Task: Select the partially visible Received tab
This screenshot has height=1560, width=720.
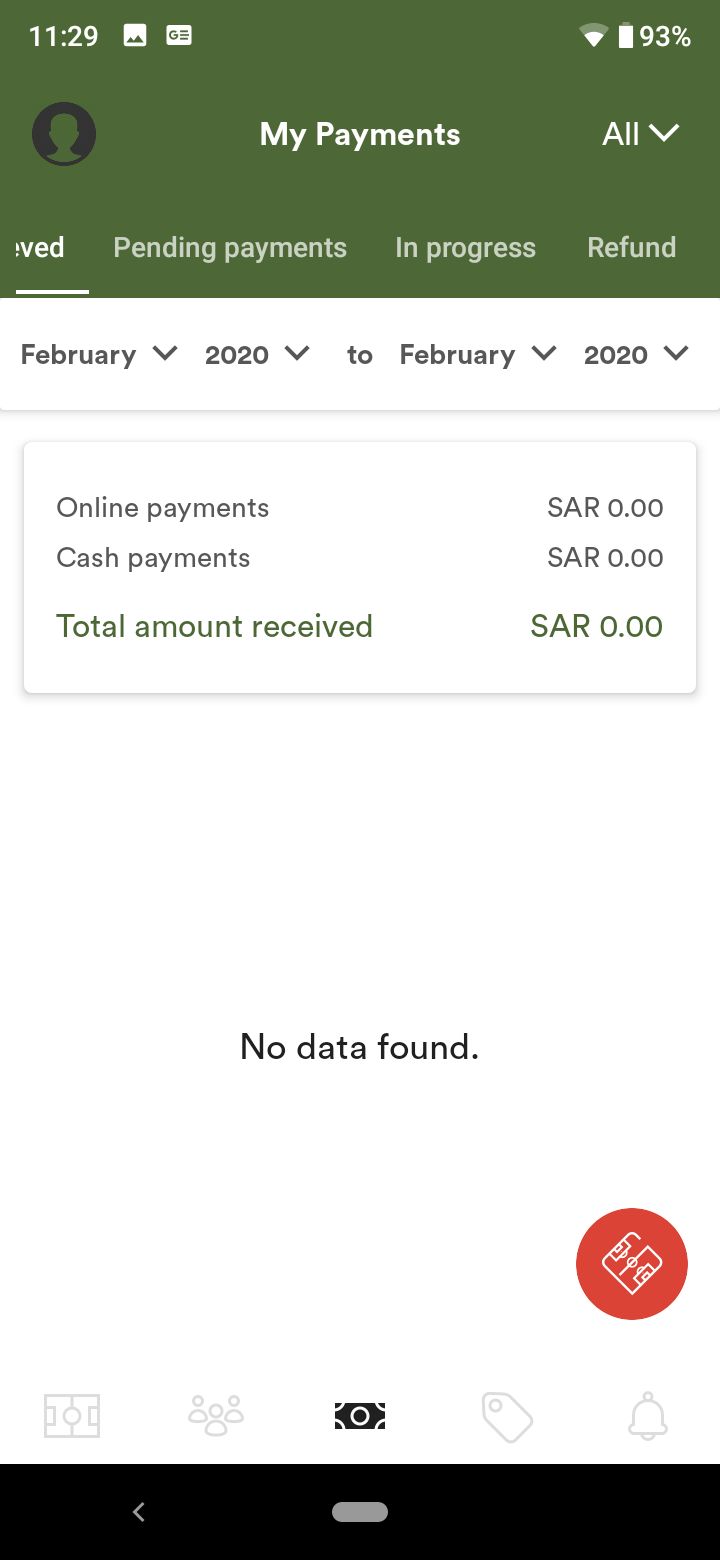Action: [x=41, y=248]
